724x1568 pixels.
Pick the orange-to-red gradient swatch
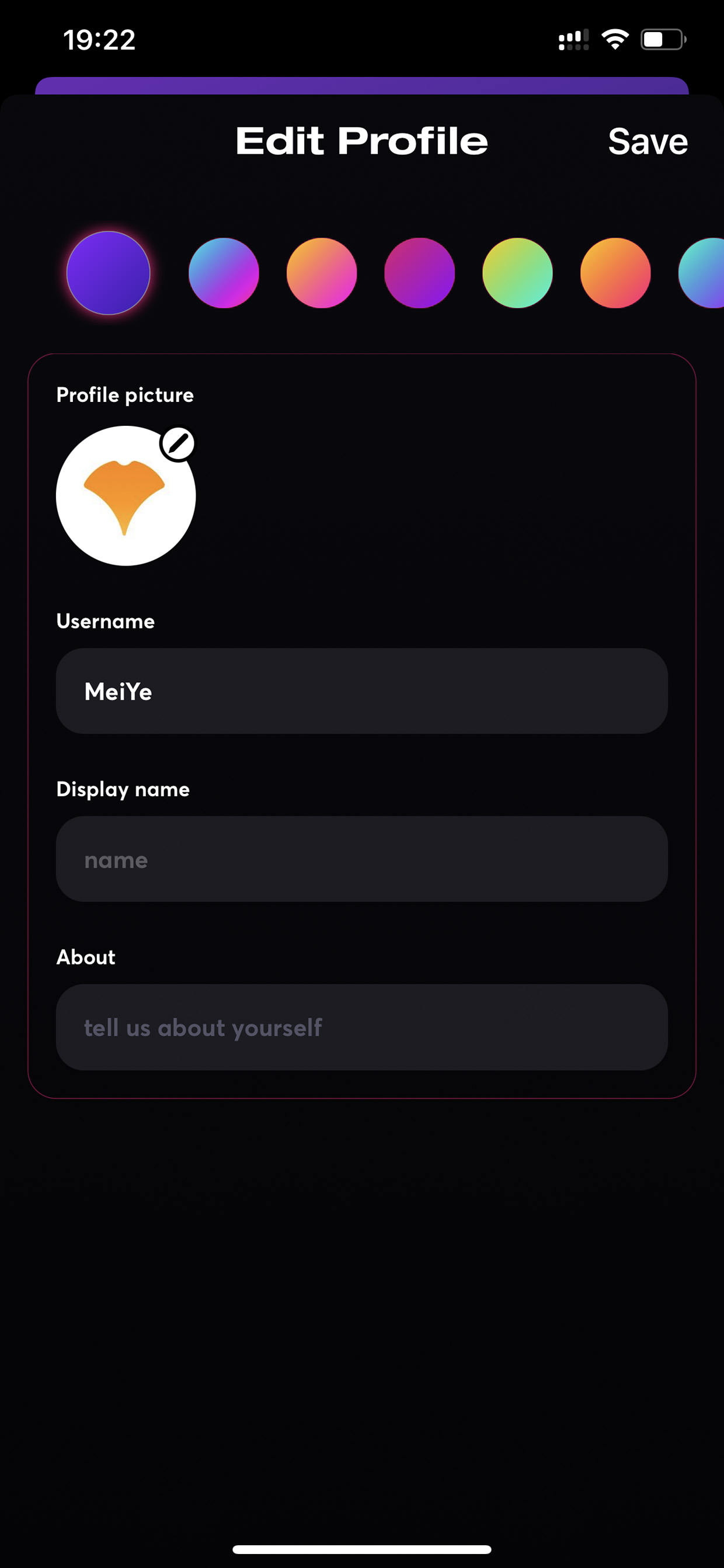pos(616,273)
